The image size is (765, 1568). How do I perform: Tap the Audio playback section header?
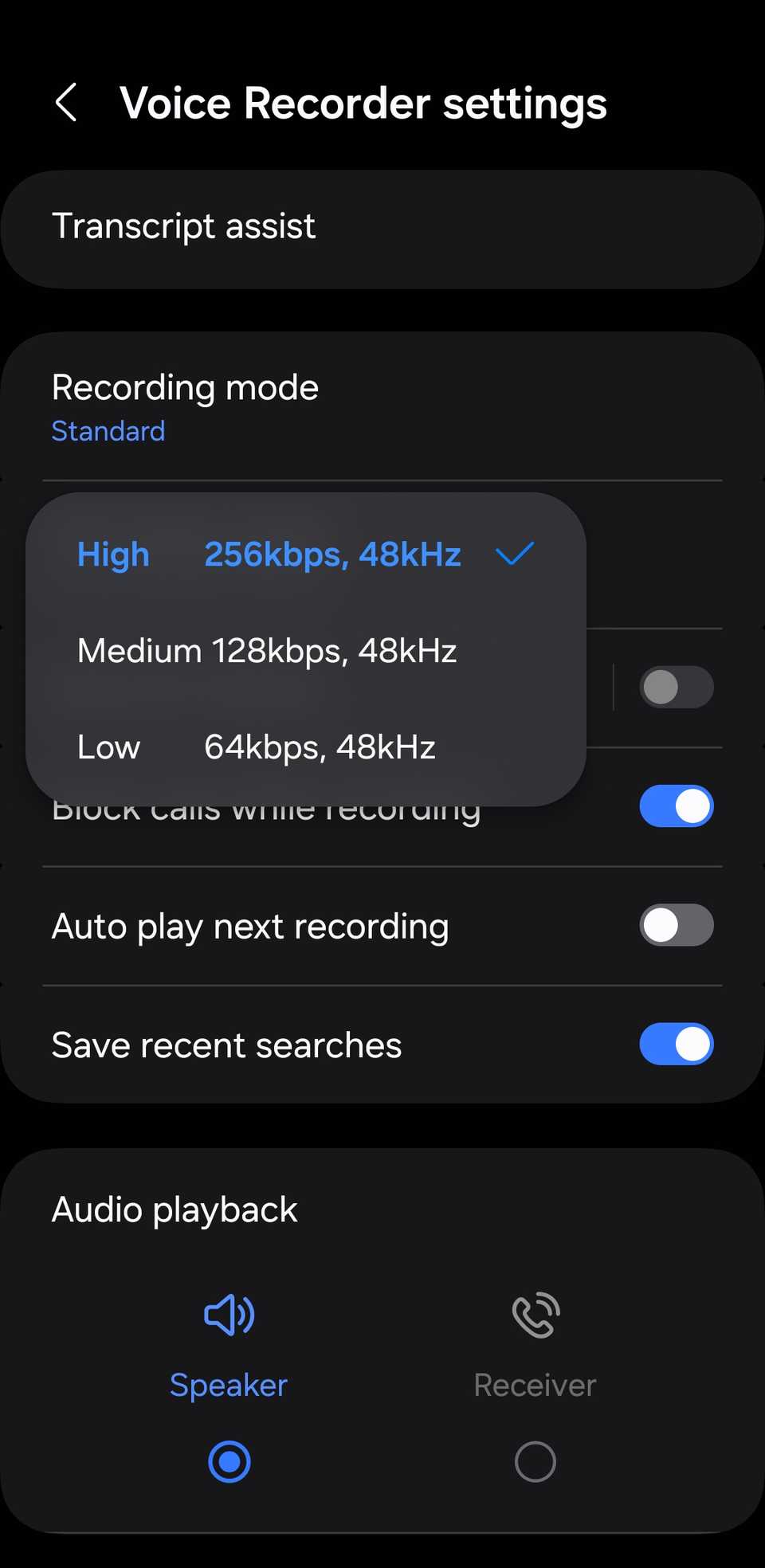pos(175,1209)
